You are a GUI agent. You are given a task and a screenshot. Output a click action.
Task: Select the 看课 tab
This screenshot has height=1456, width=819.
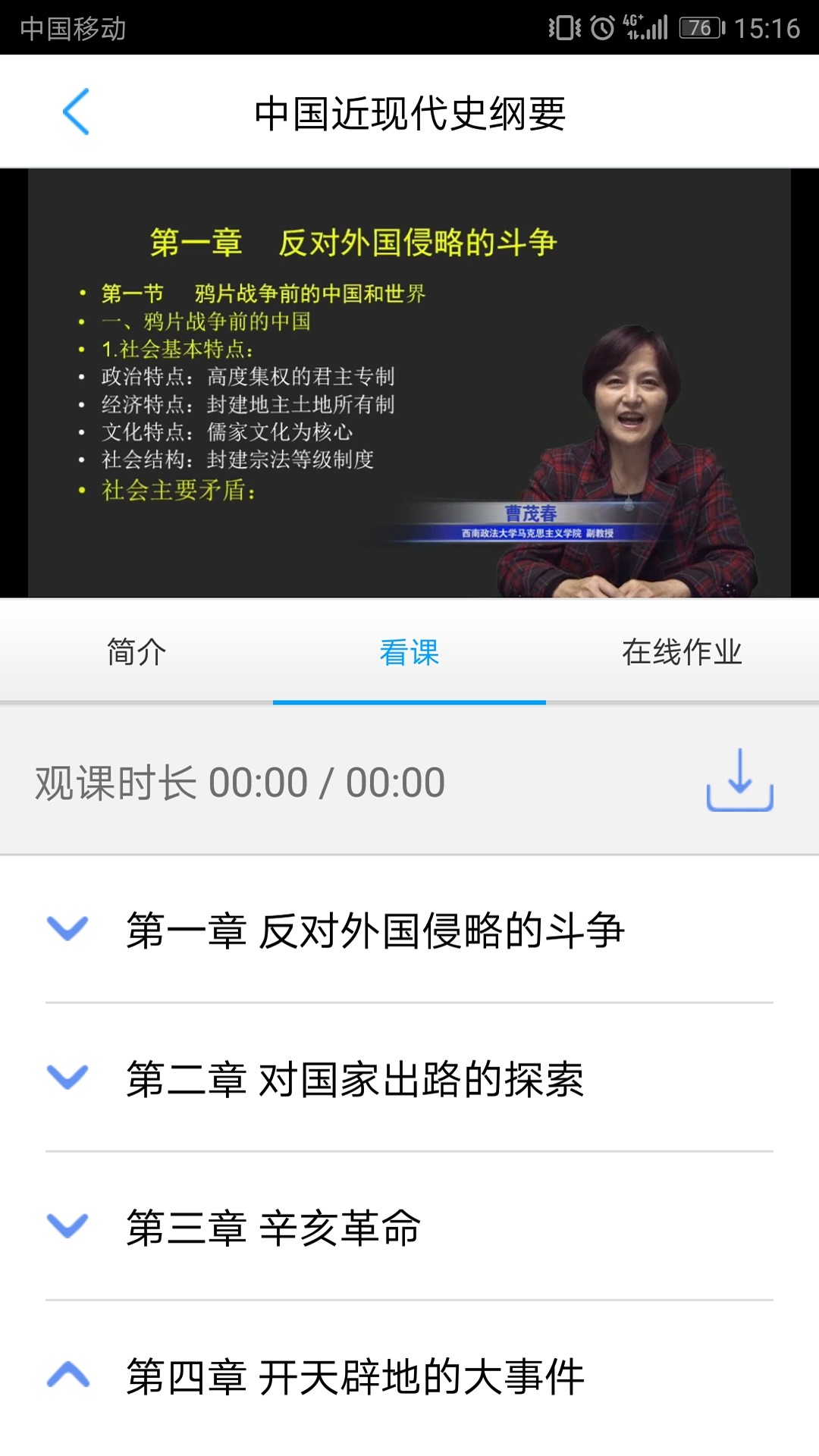pos(409,652)
